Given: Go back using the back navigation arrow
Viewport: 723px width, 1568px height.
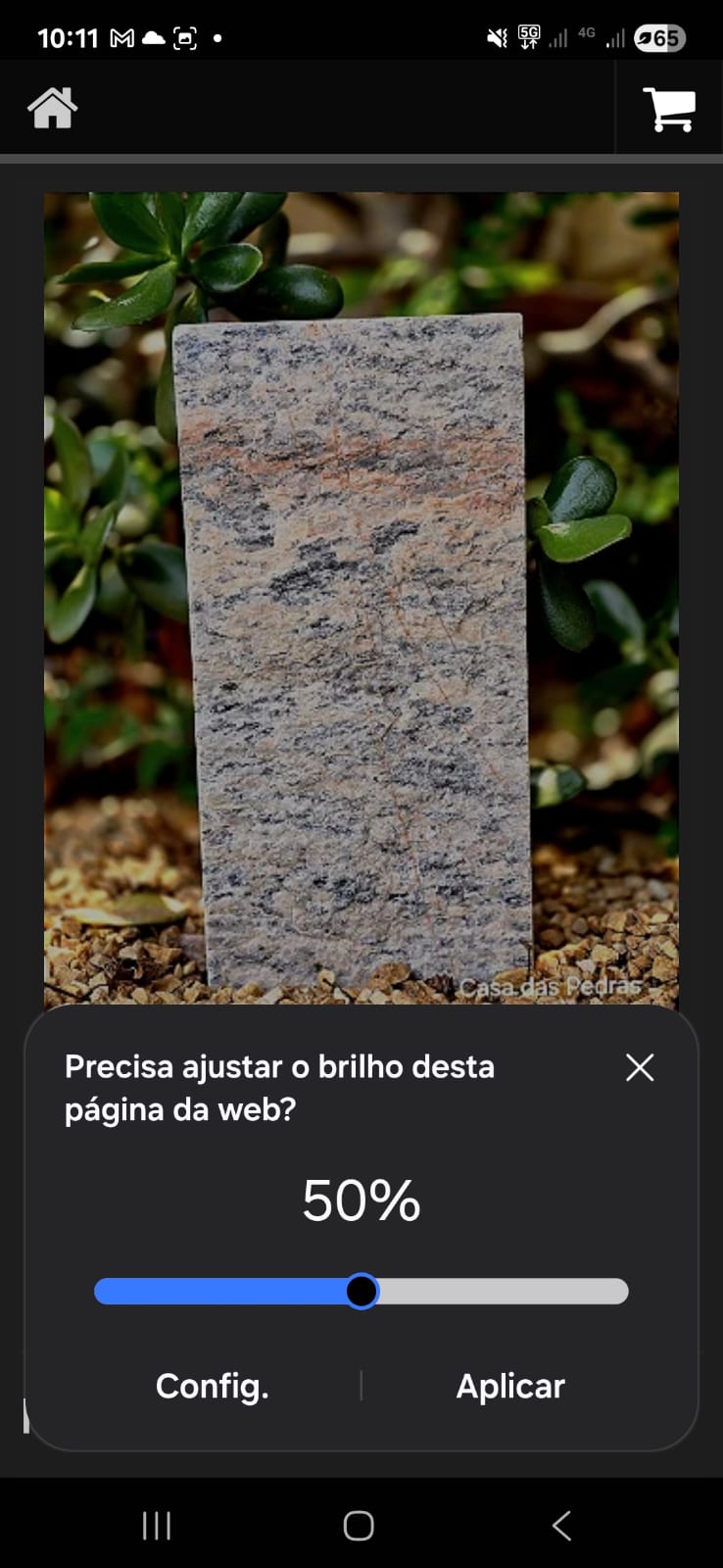Looking at the screenshot, I should pyautogui.click(x=560, y=1525).
